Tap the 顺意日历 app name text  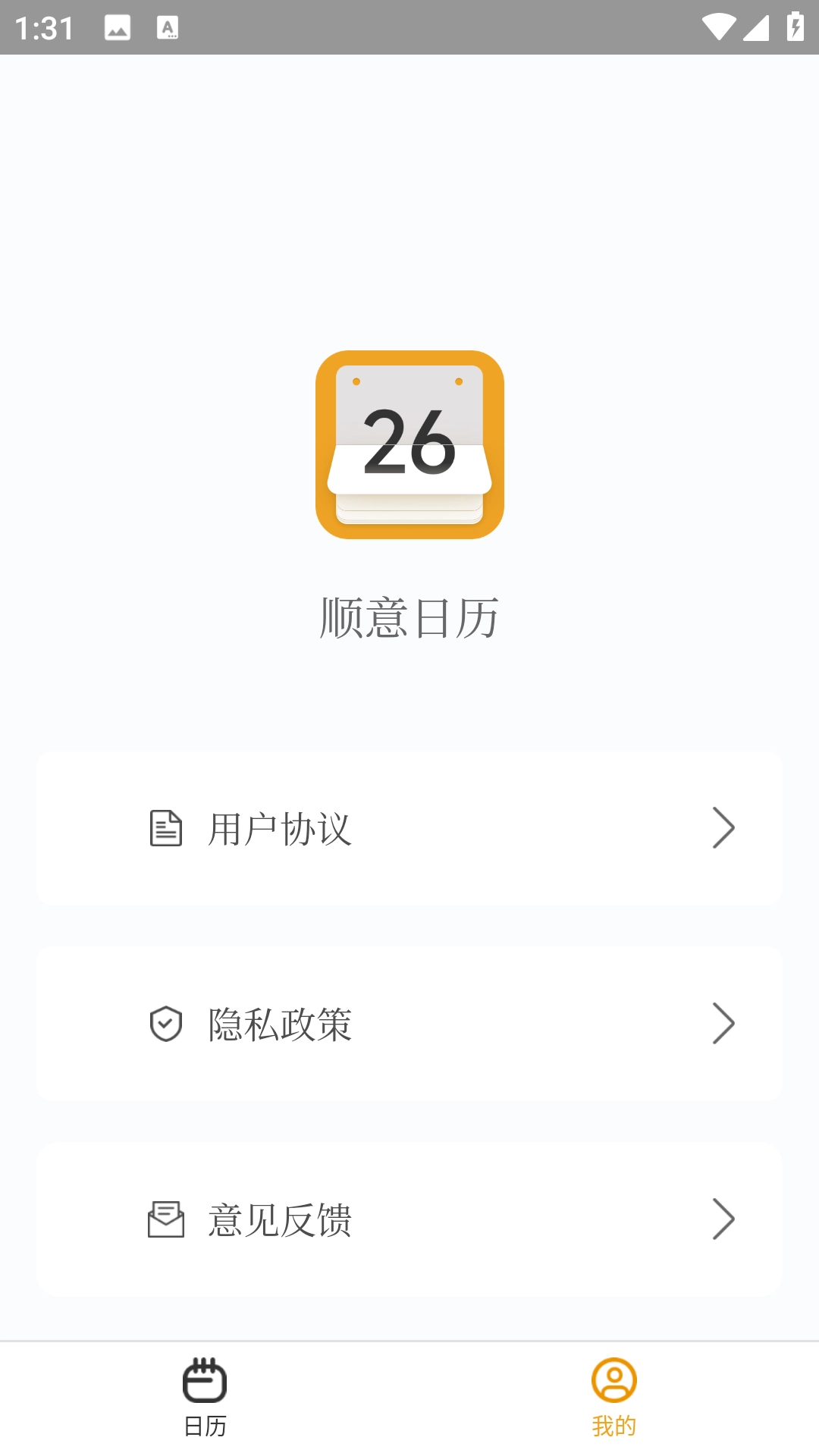click(x=409, y=614)
